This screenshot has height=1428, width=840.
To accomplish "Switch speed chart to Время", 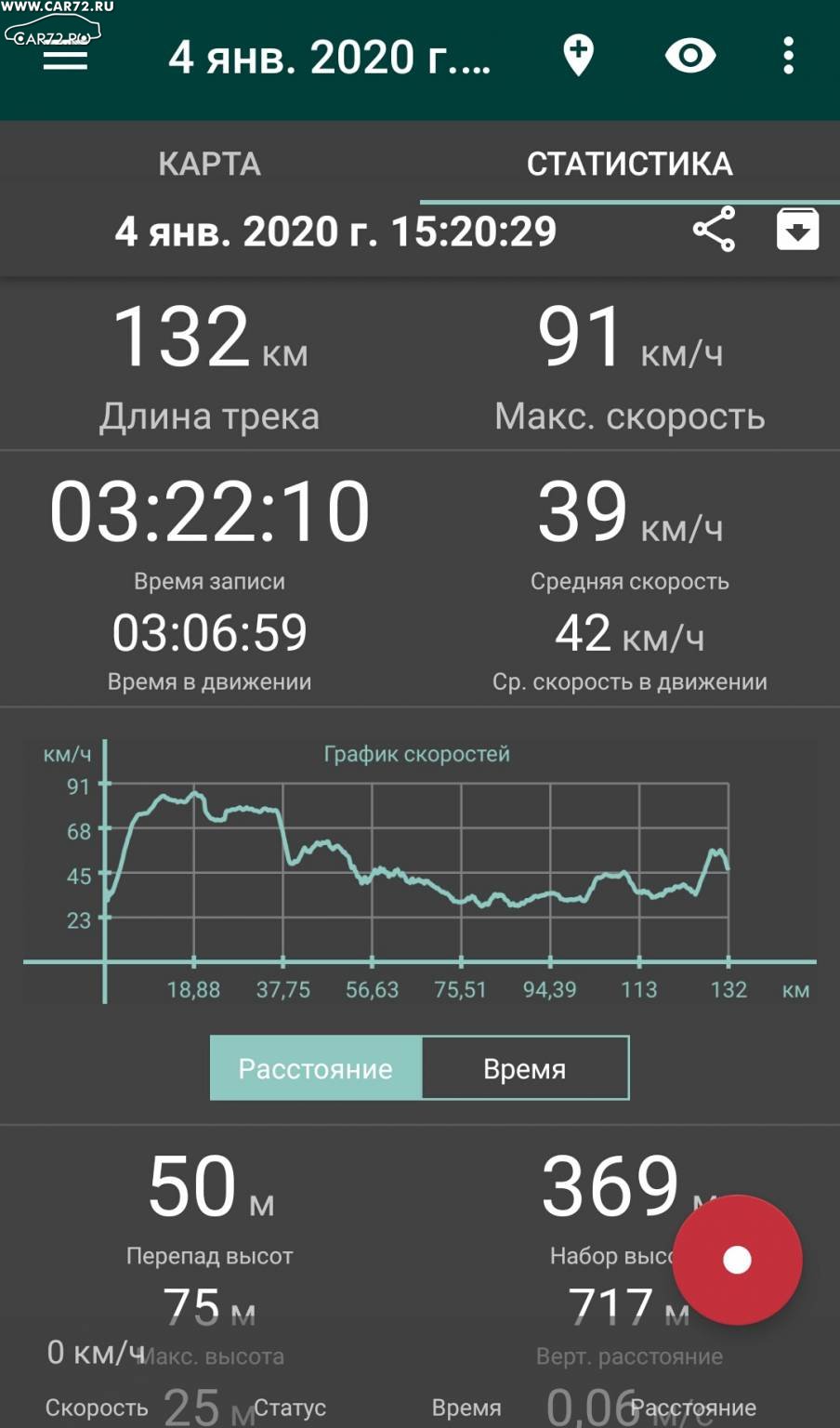I will pos(525,1068).
